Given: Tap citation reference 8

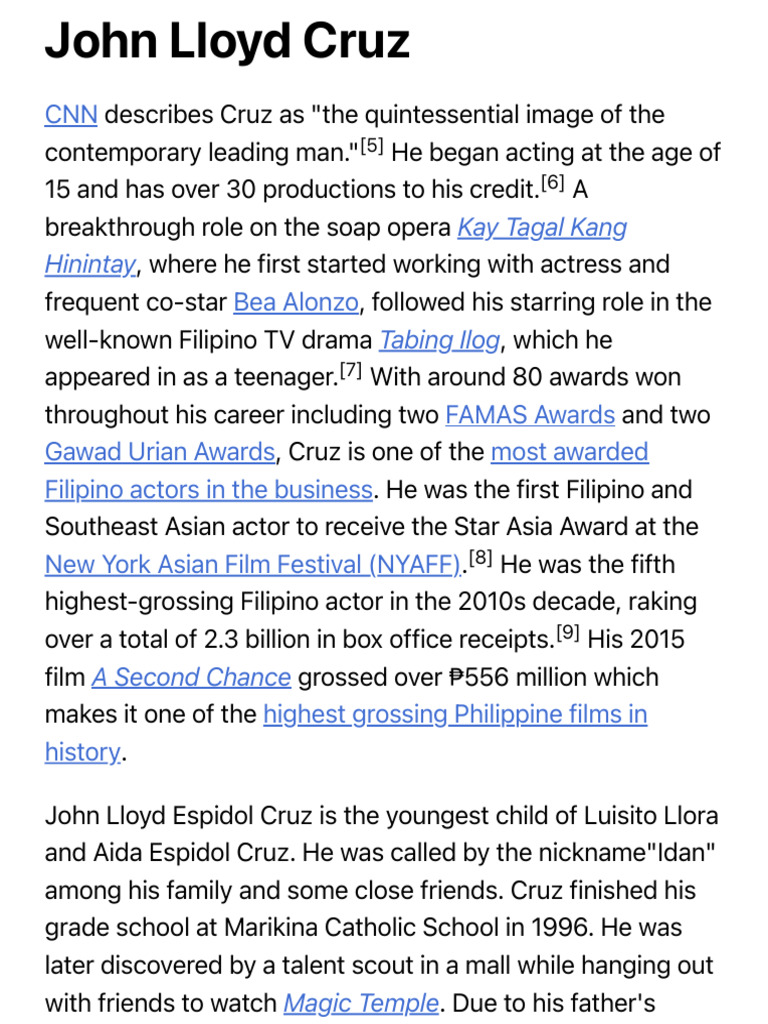Looking at the screenshot, I should coord(481,558).
